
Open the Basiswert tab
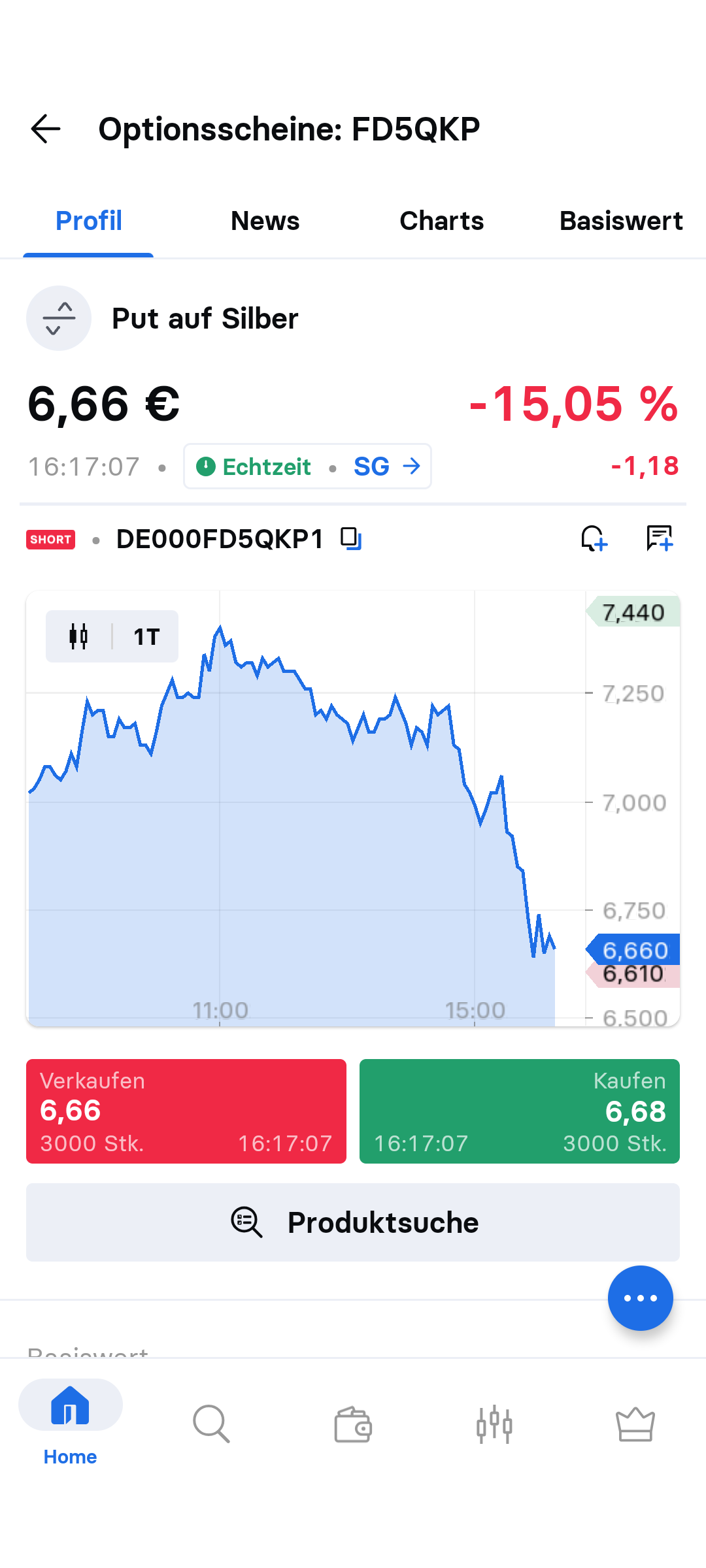tap(620, 221)
